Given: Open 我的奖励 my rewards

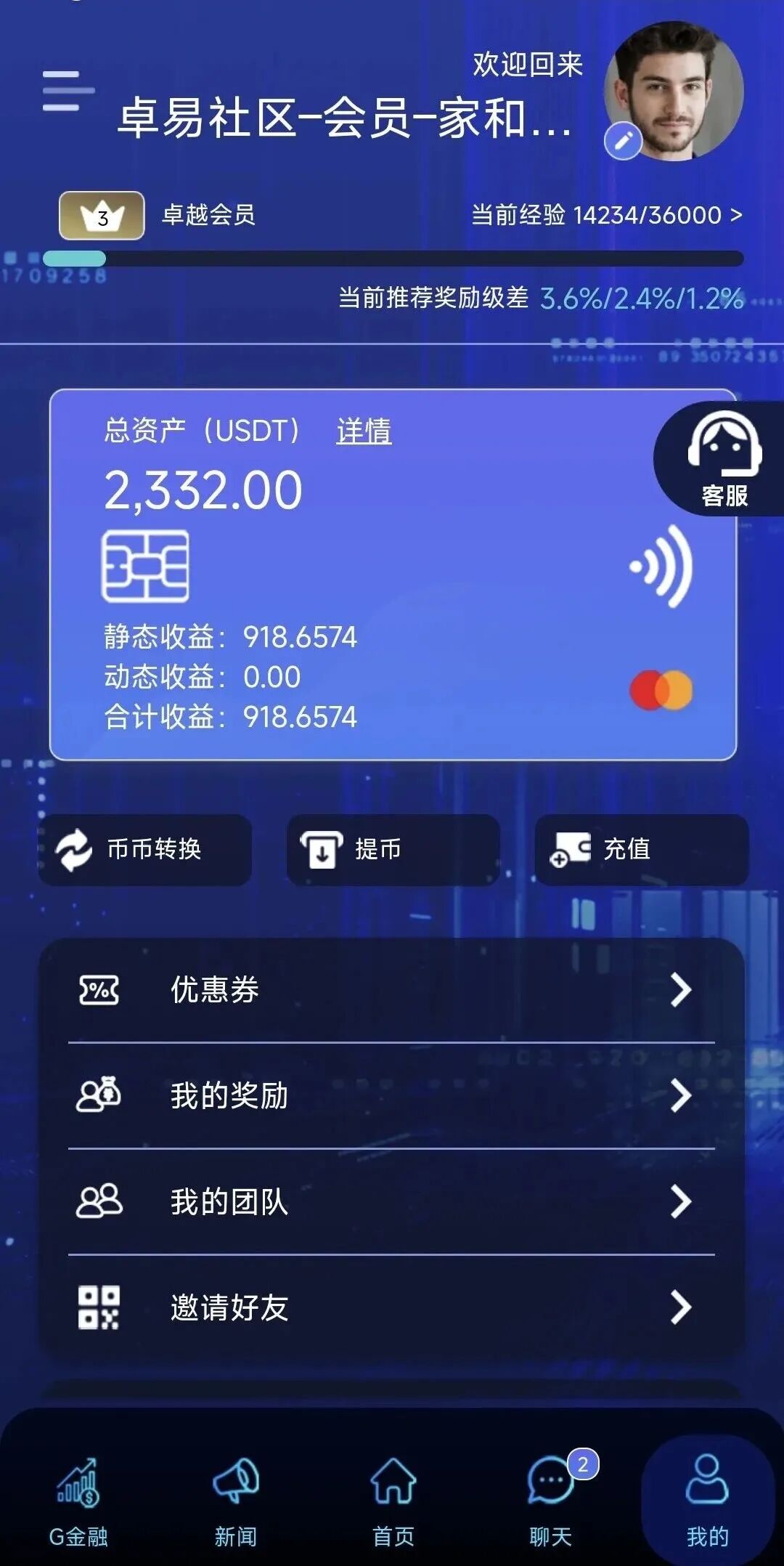Looking at the screenshot, I should [392, 1095].
